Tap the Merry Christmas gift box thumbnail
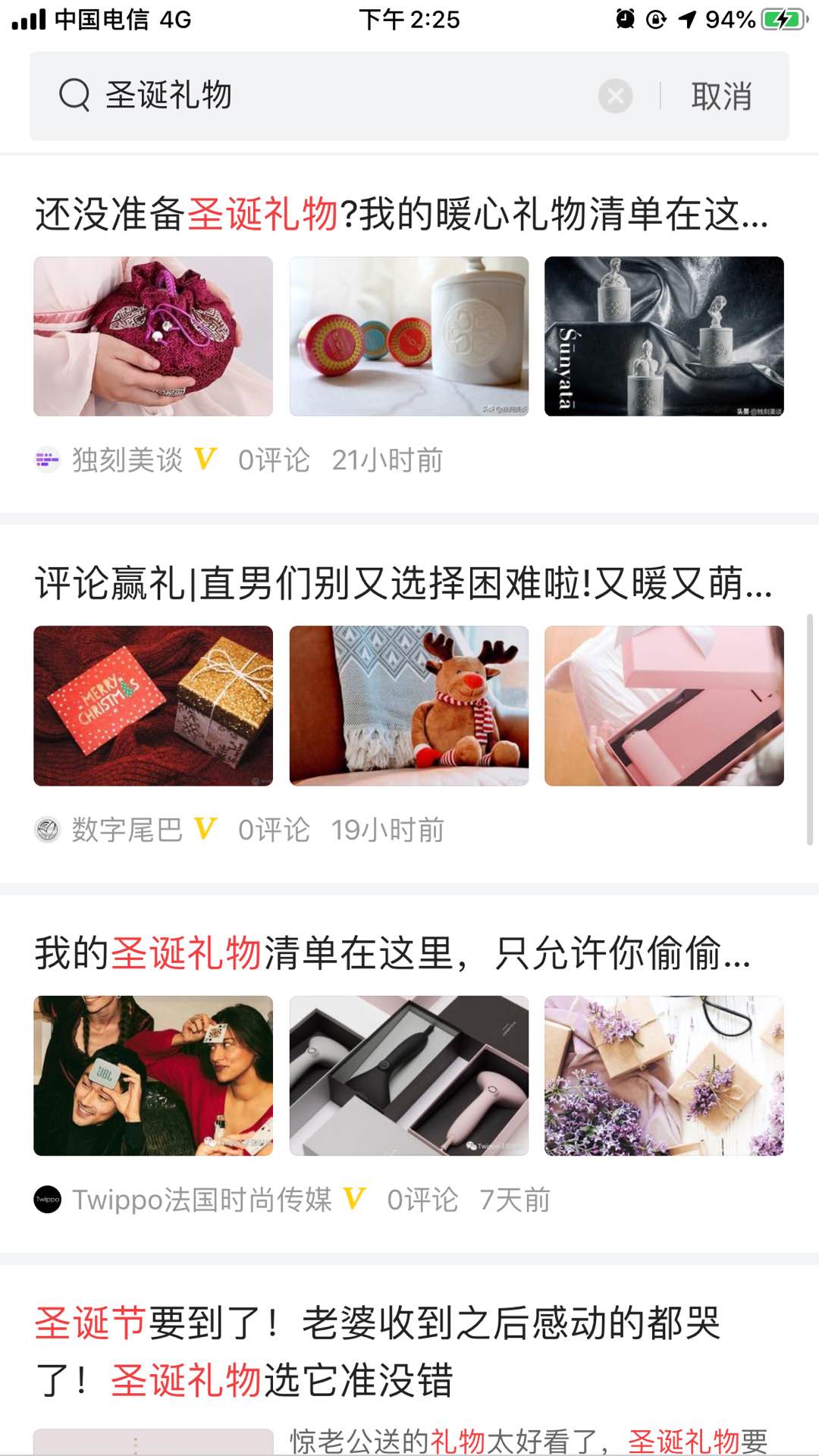The height and width of the screenshot is (1456, 819). [153, 707]
